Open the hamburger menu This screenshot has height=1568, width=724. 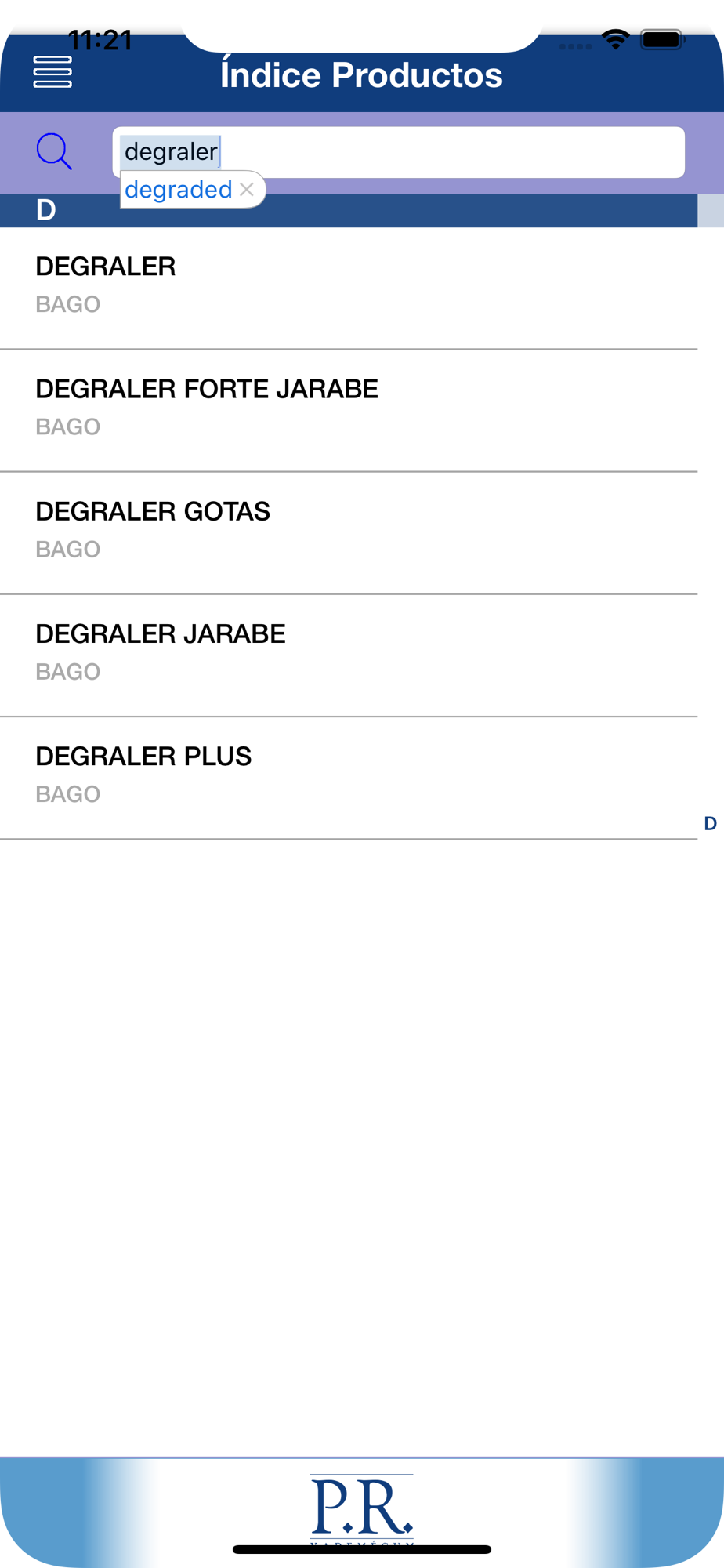(x=52, y=72)
